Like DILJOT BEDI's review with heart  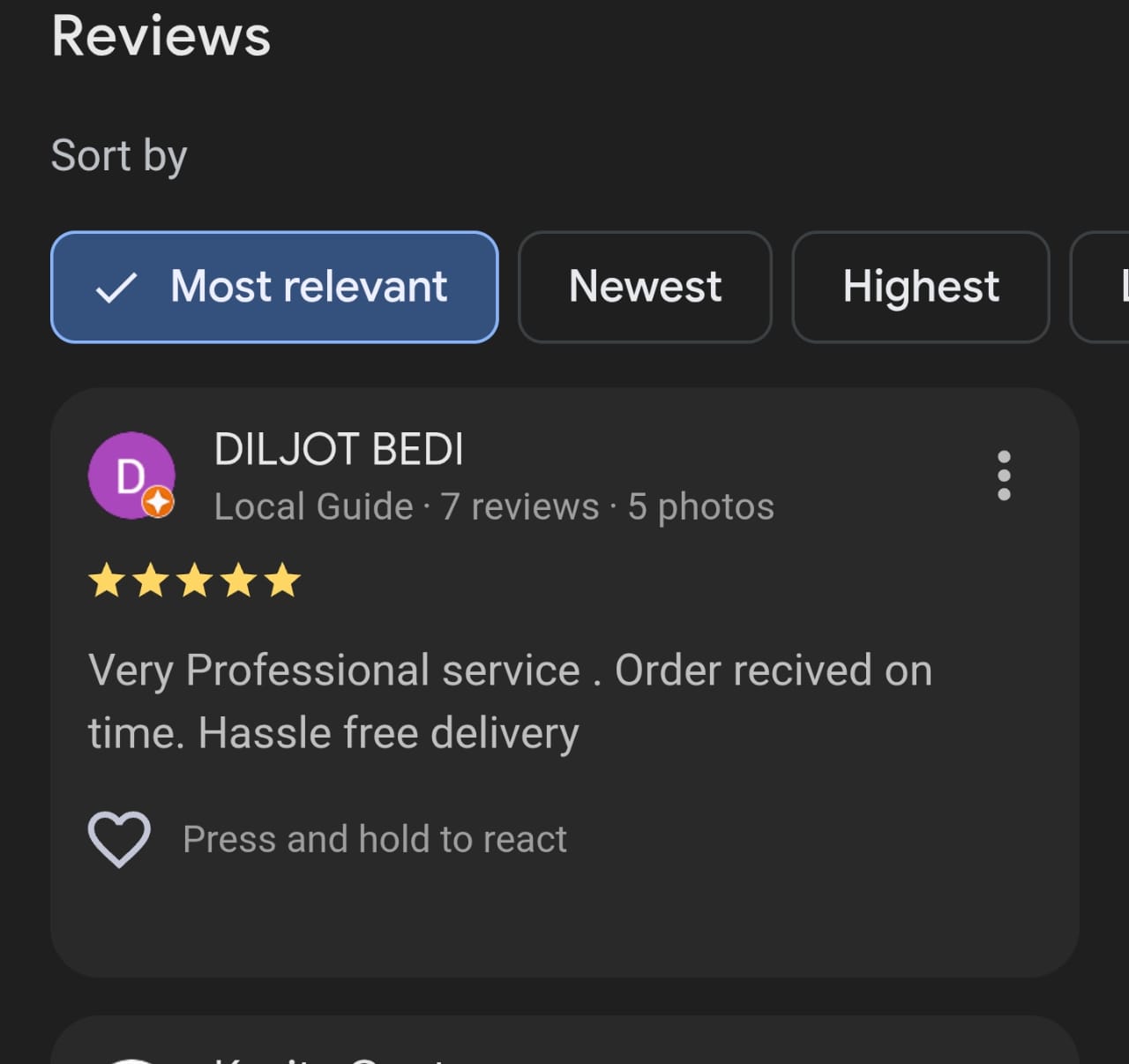click(119, 838)
